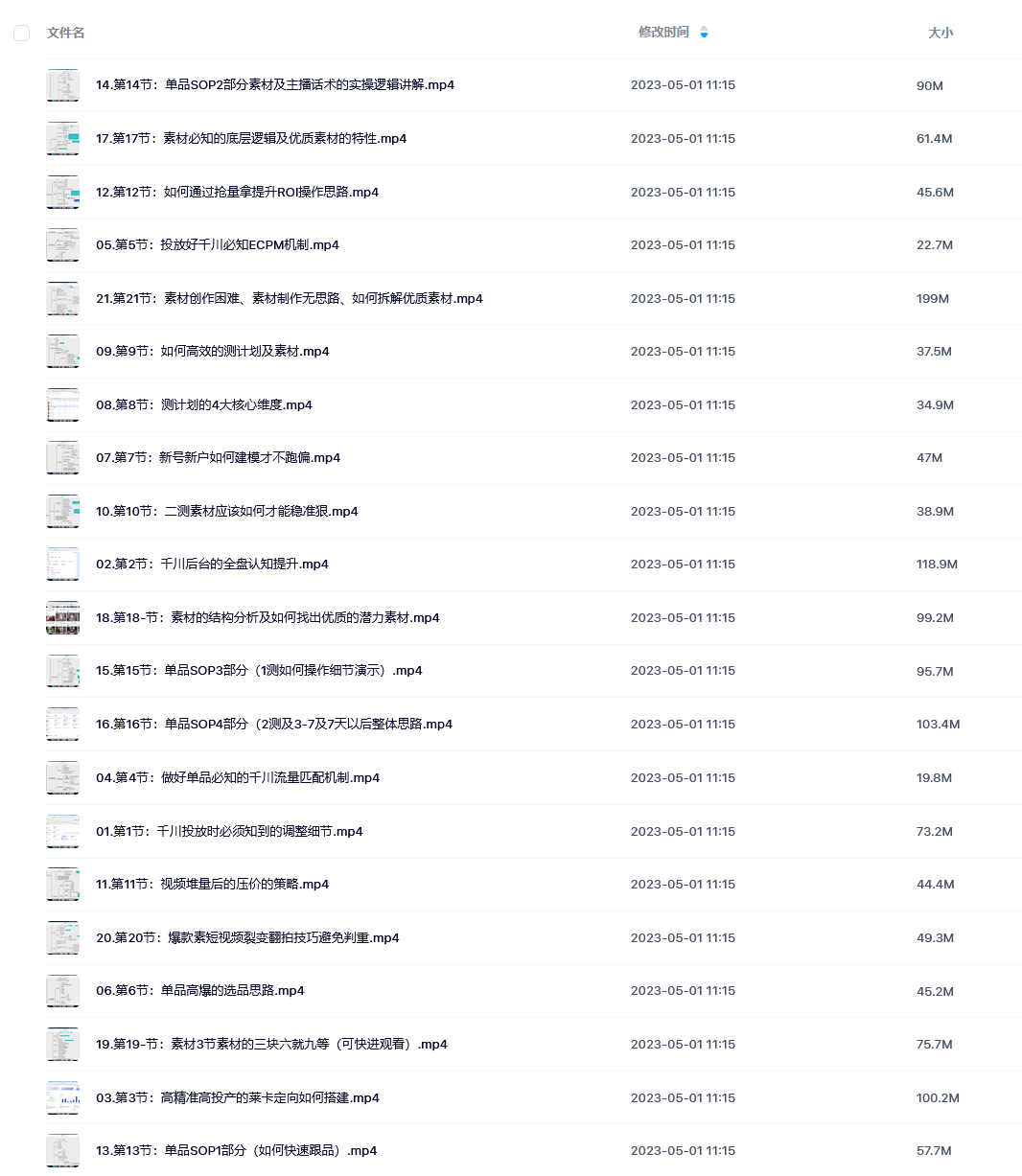Open 16.第16节 单品SOP4部分 video
This screenshot has width=1022, height=1176.
(274, 725)
